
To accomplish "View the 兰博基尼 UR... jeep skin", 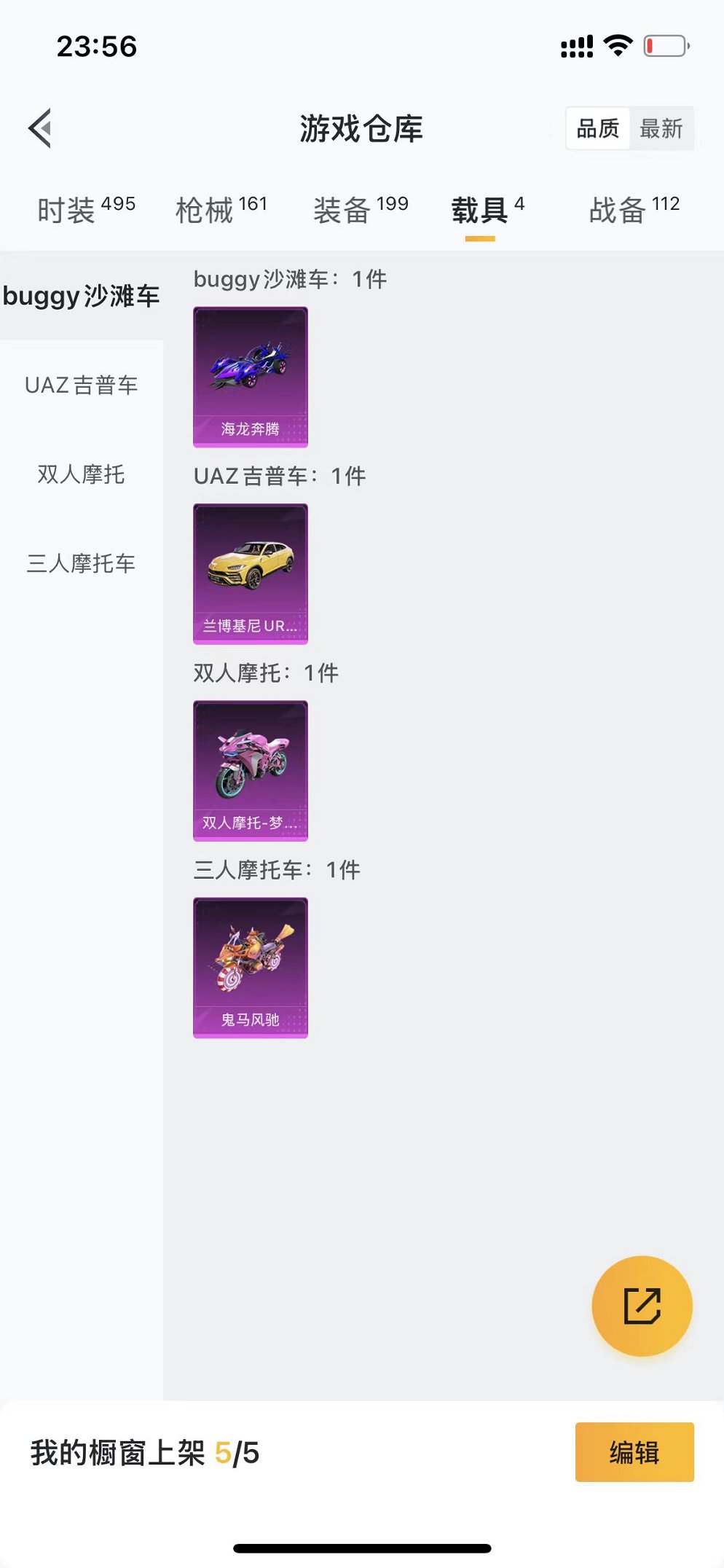I will point(251,573).
